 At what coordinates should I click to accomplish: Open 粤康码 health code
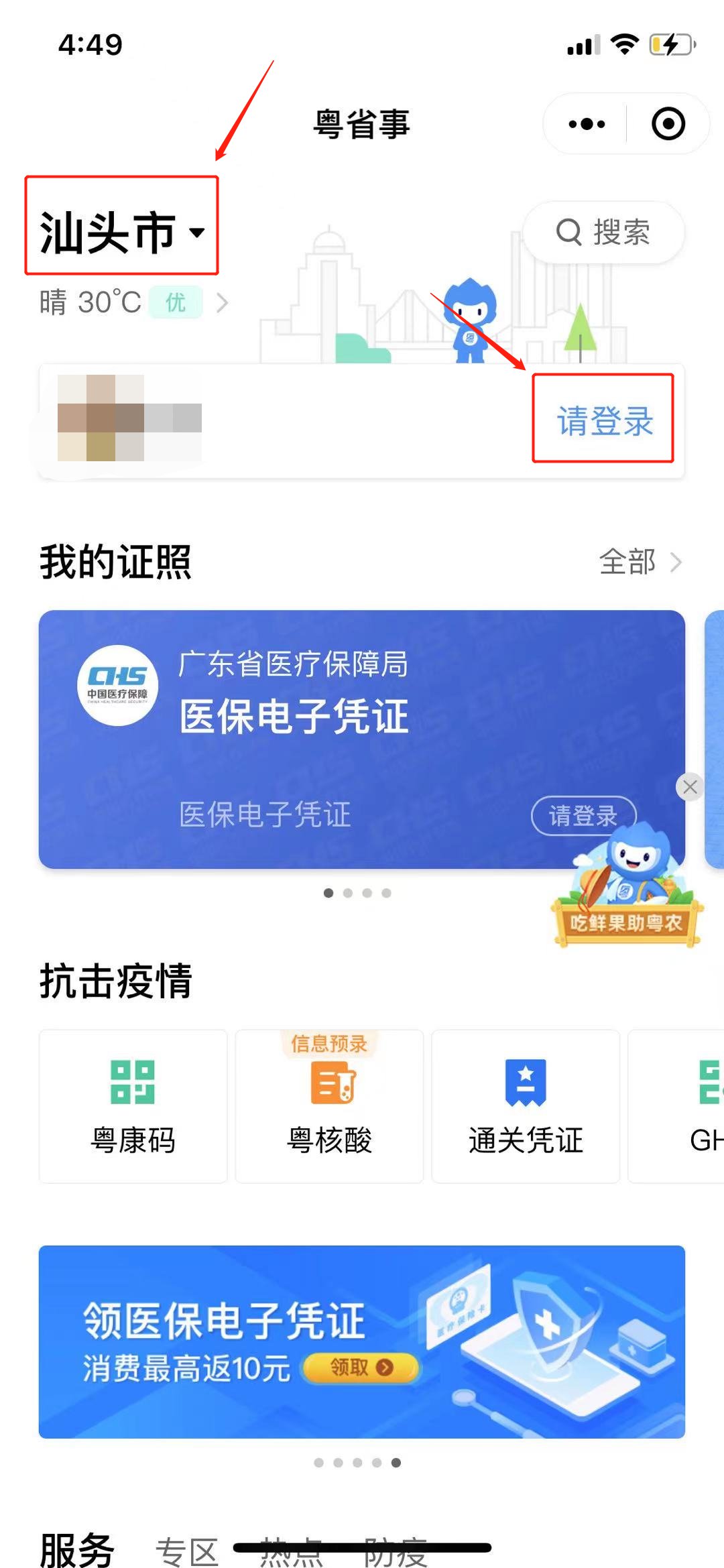coord(133,1106)
